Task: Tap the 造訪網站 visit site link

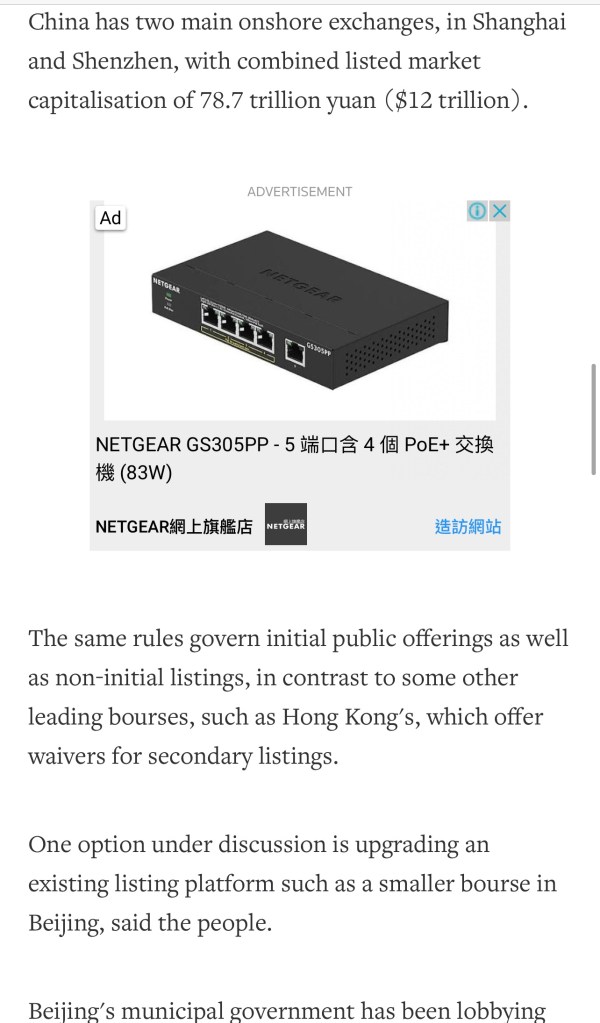Action: [467, 526]
